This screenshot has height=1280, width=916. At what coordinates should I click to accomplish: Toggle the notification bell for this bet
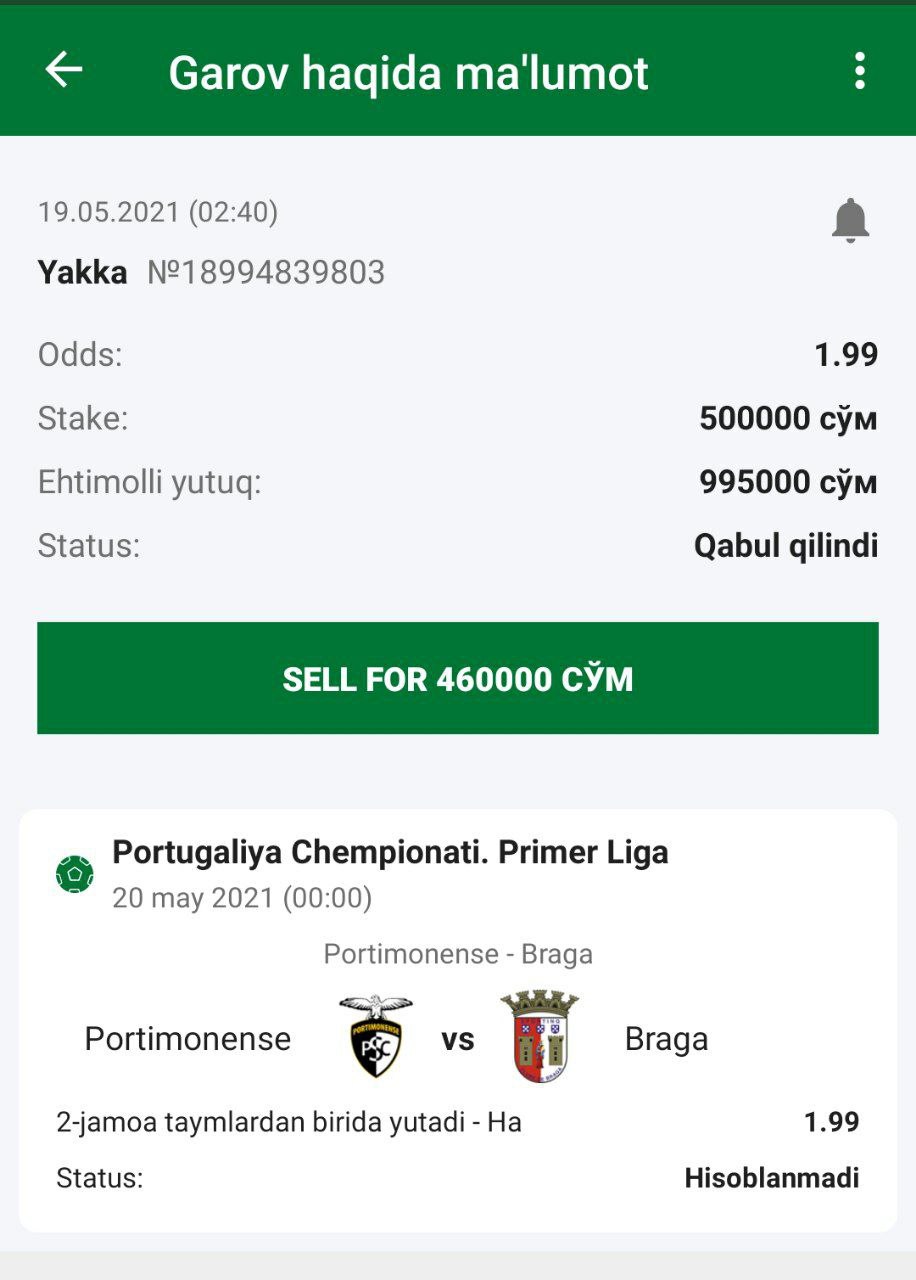850,220
